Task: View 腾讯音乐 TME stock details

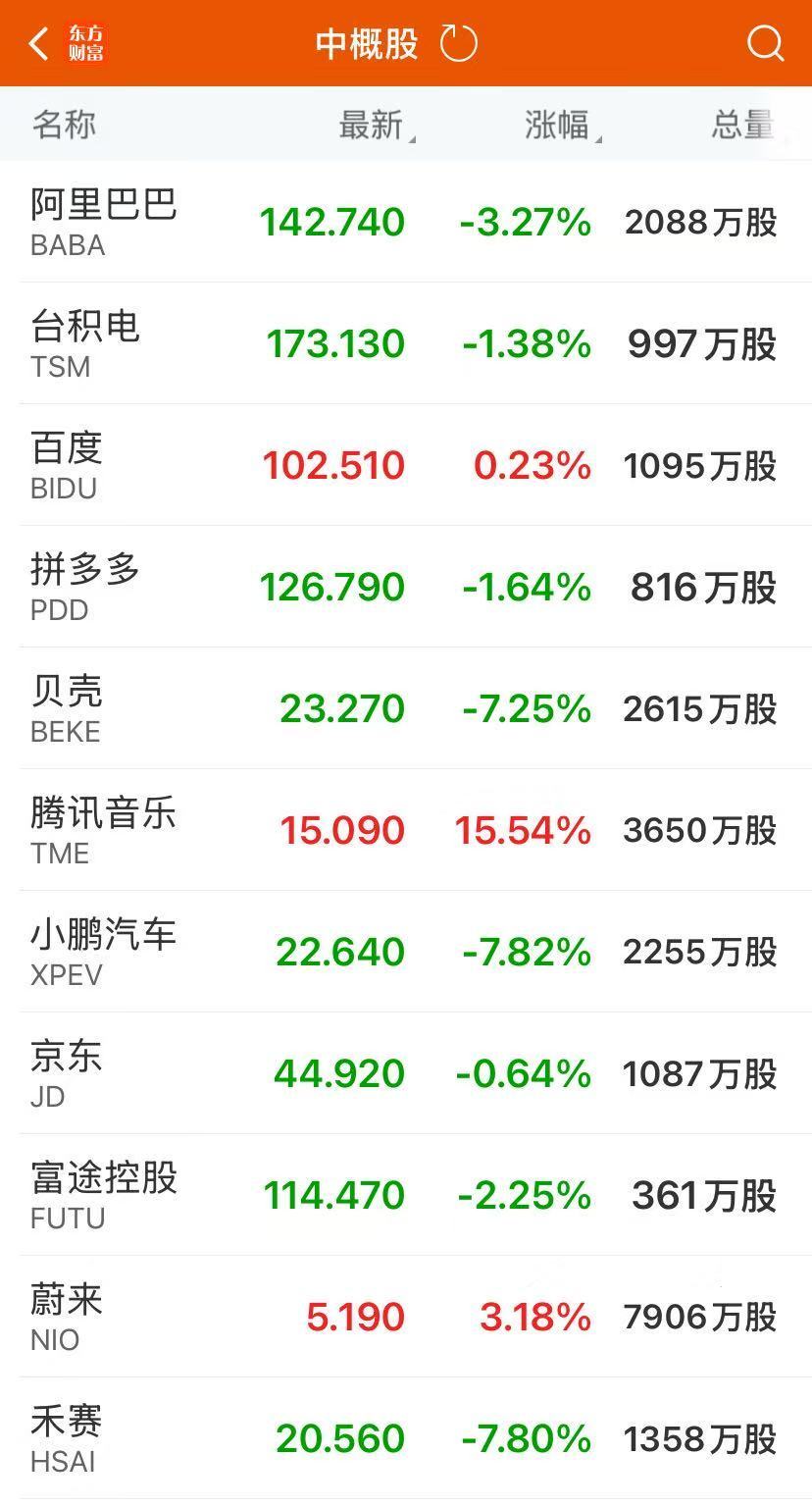Action: [x=406, y=830]
